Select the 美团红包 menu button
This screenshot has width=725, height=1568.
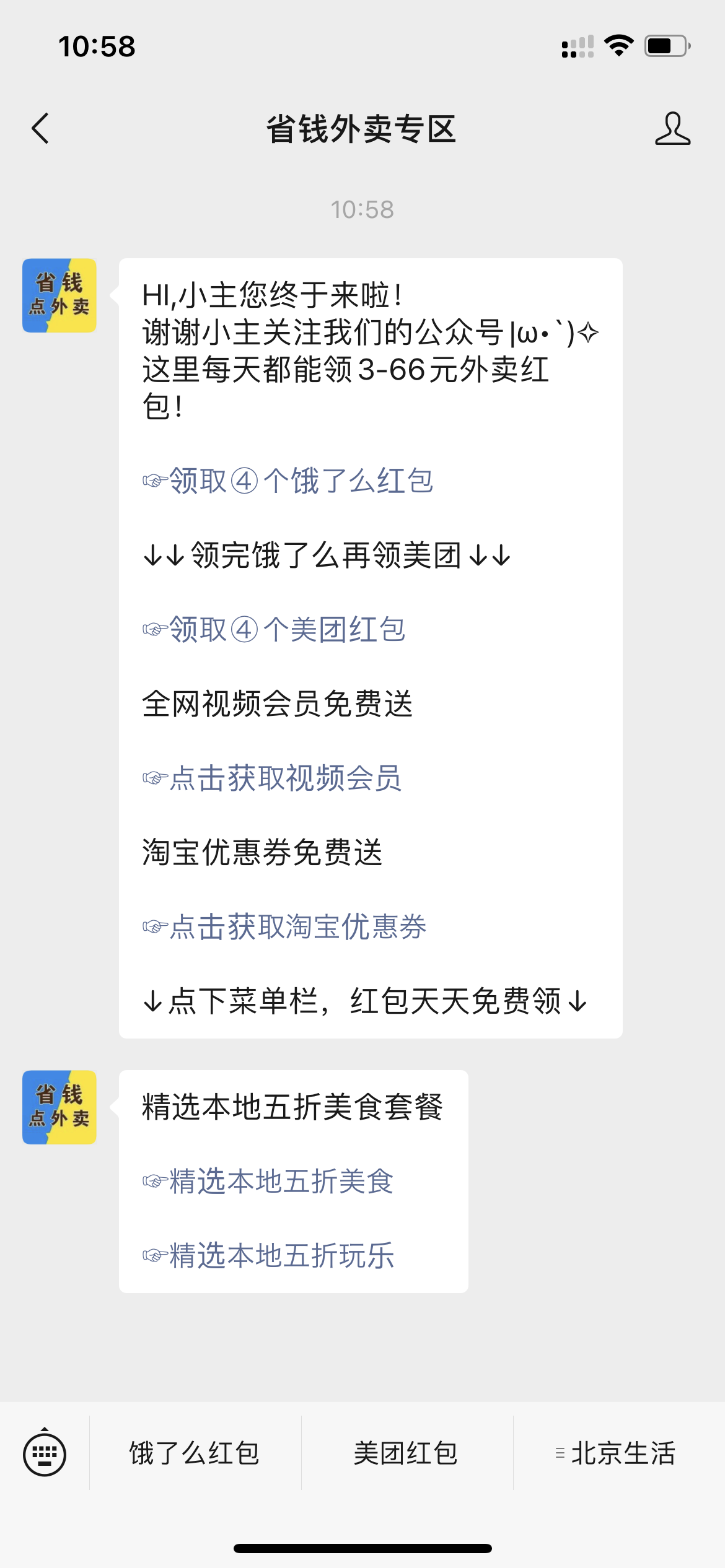tap(406, 1453)
